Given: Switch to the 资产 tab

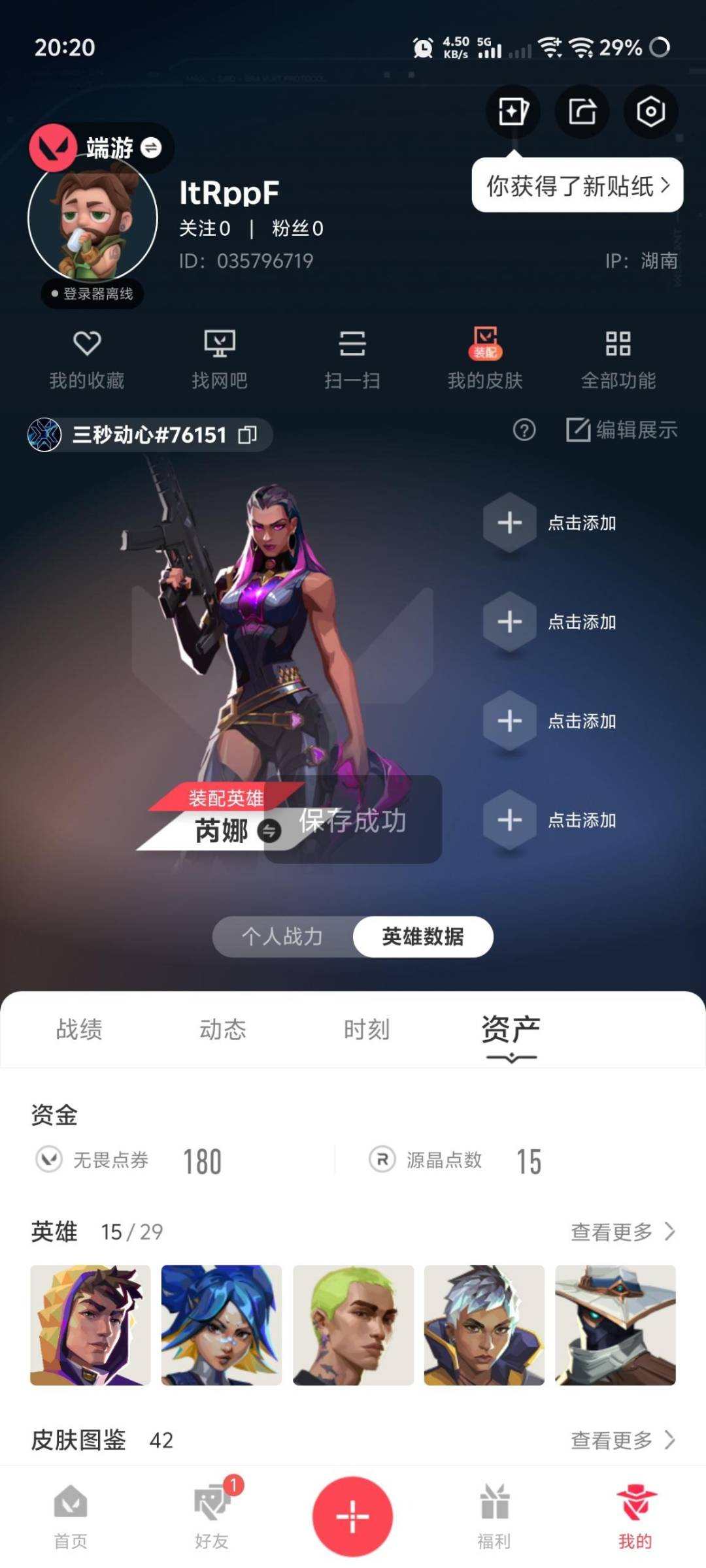Looking at the screenshot, I should 510,1029.
